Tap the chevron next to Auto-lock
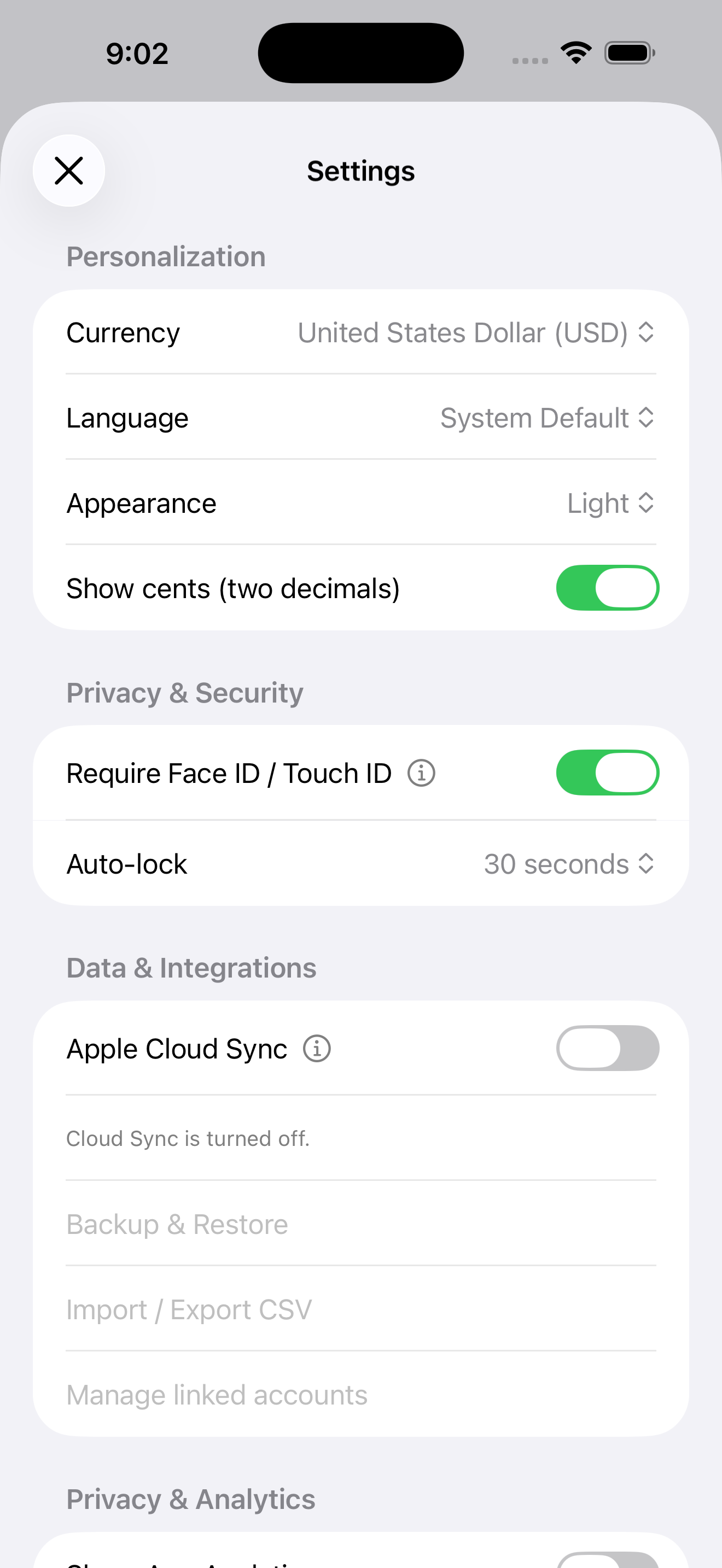 click(647, 863)
